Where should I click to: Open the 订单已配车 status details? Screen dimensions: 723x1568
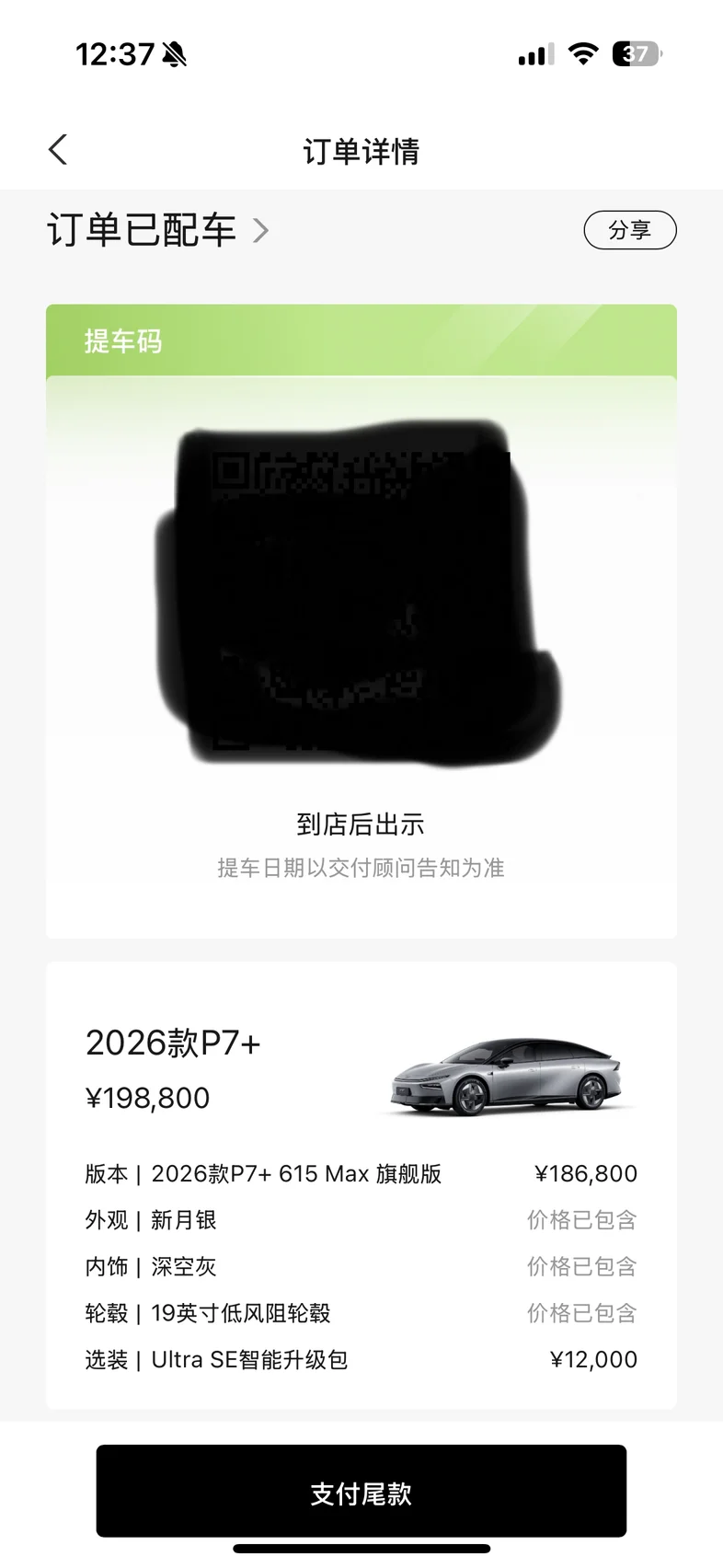coord(158,230)
